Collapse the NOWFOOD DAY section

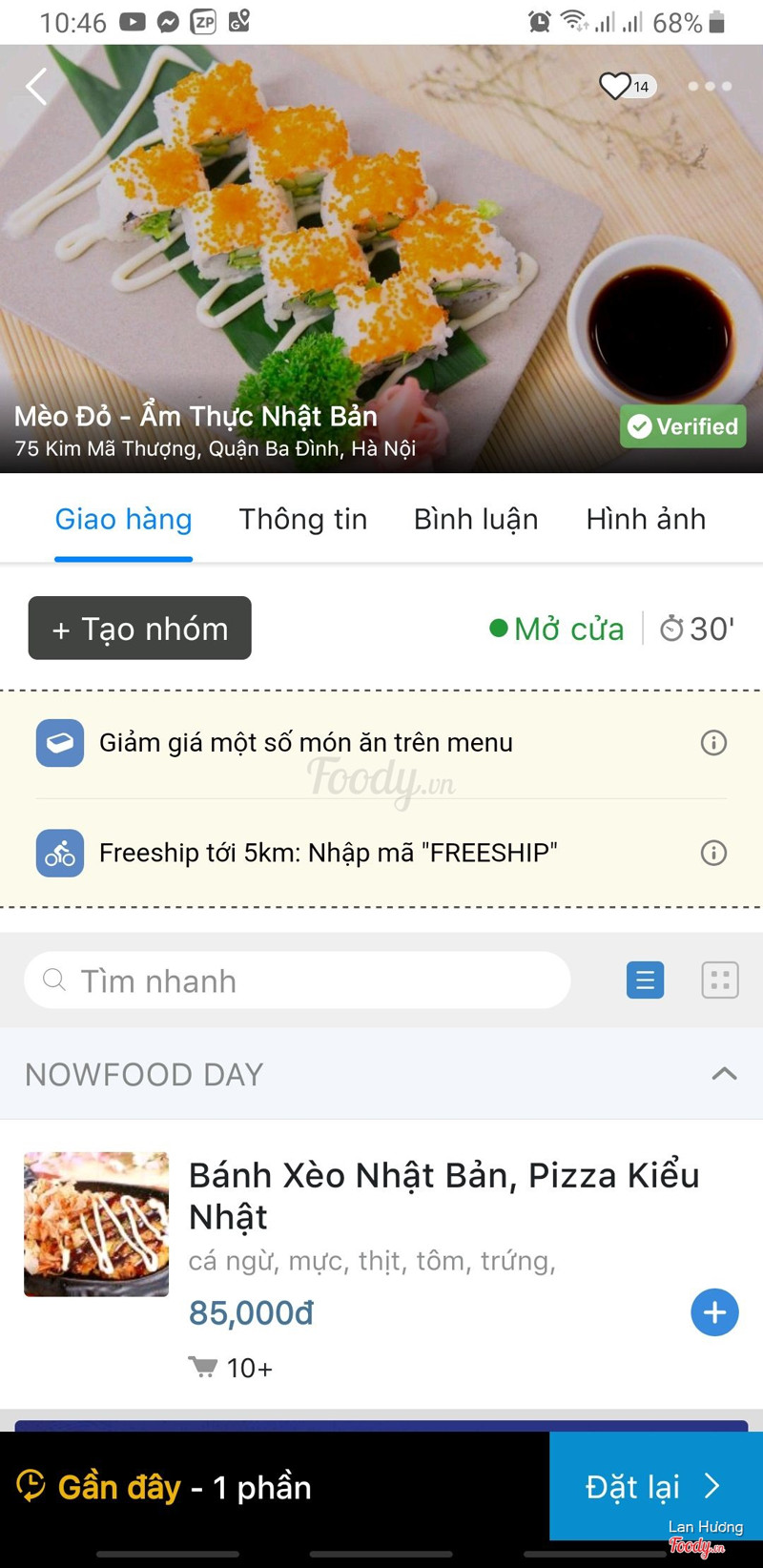click(x=724, y=1074)
